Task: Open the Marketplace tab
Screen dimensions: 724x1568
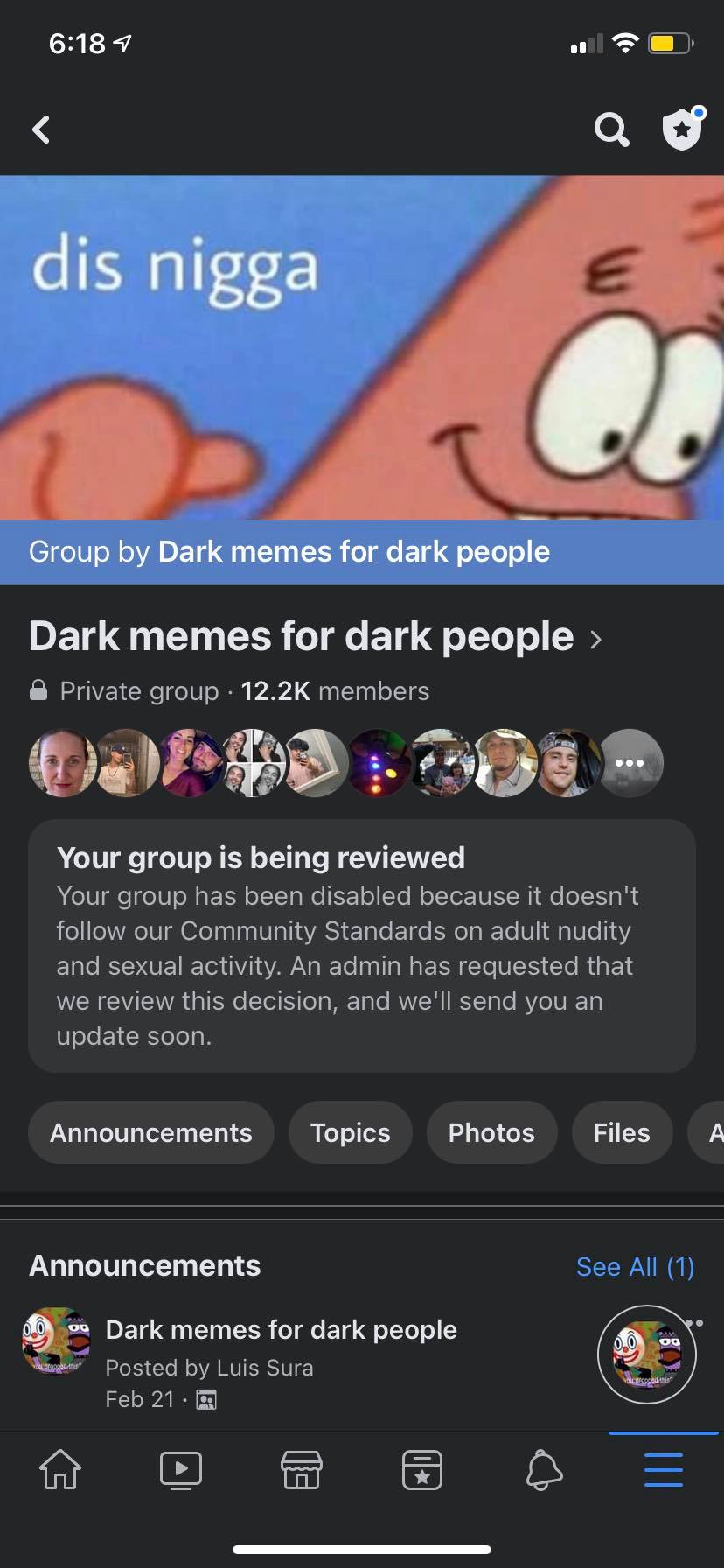Action: (302, 1469)
